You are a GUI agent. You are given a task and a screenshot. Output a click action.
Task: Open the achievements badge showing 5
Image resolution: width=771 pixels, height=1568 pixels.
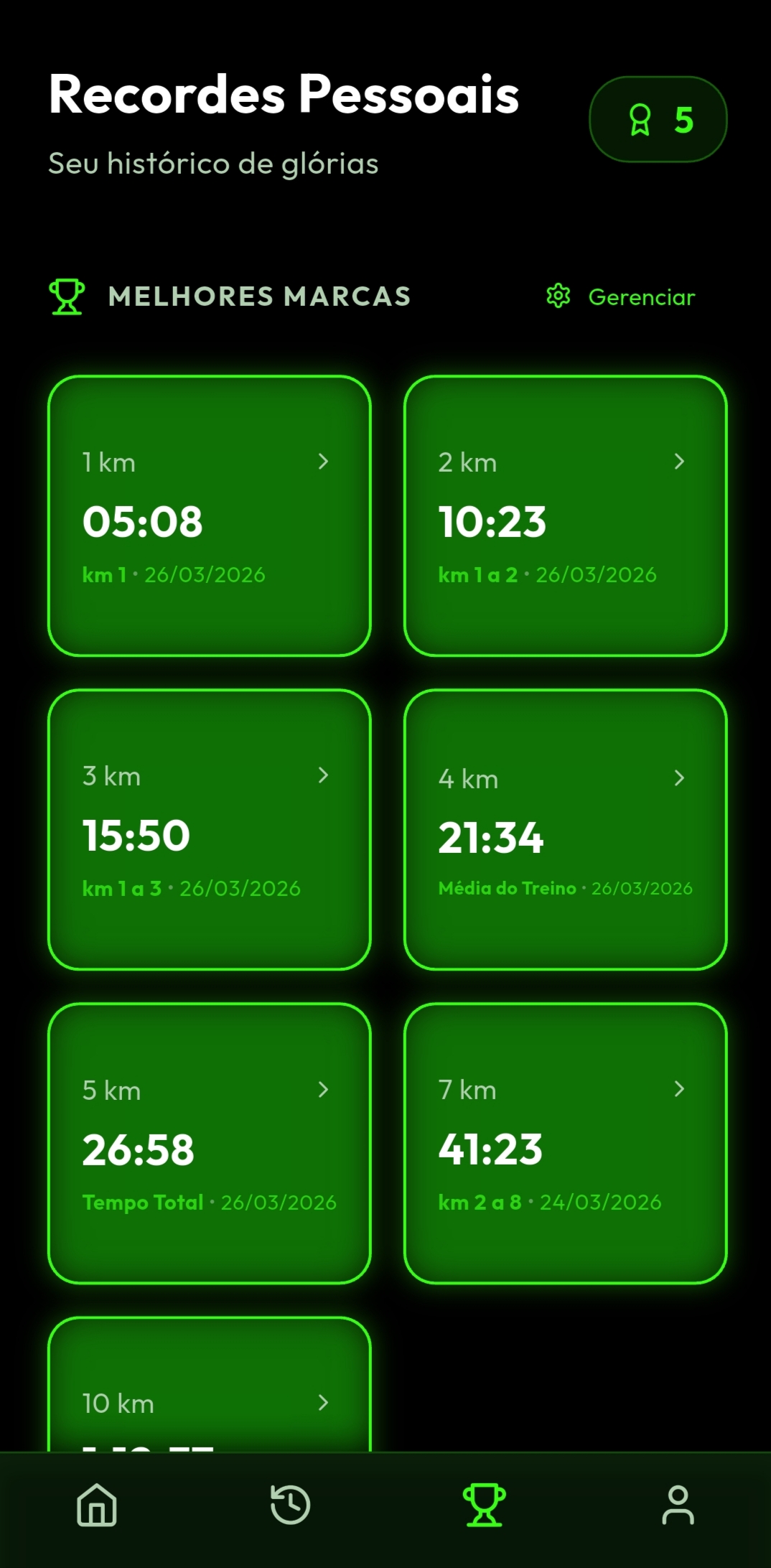(658, 119)
